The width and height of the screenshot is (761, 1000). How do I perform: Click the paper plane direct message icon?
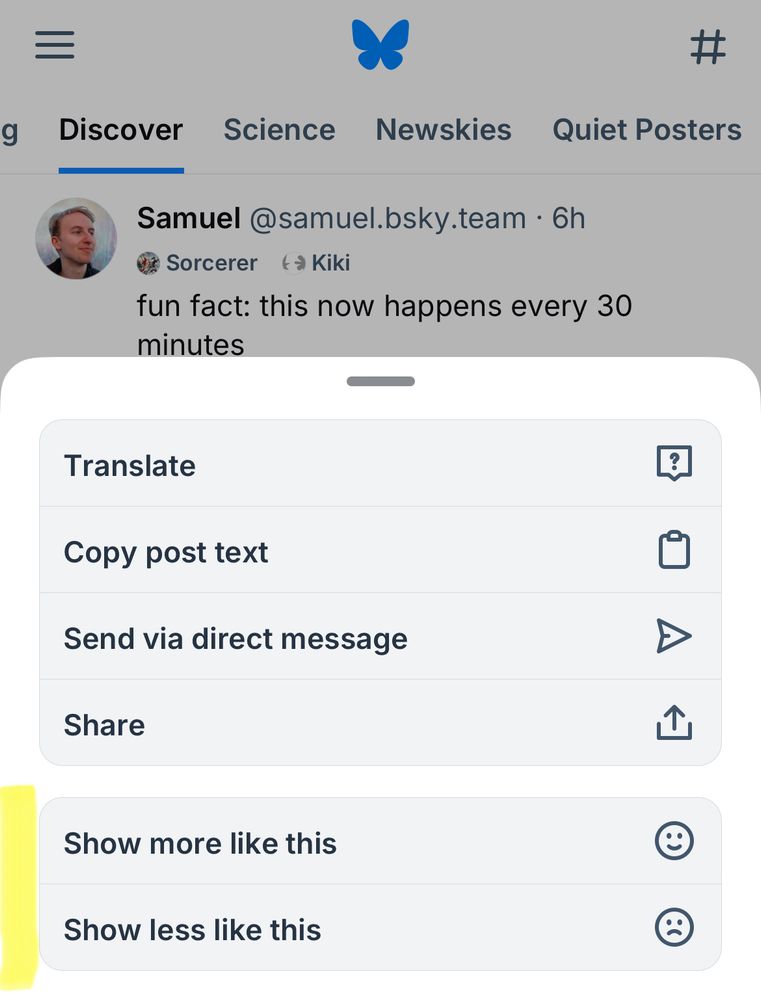click(676, 636)
